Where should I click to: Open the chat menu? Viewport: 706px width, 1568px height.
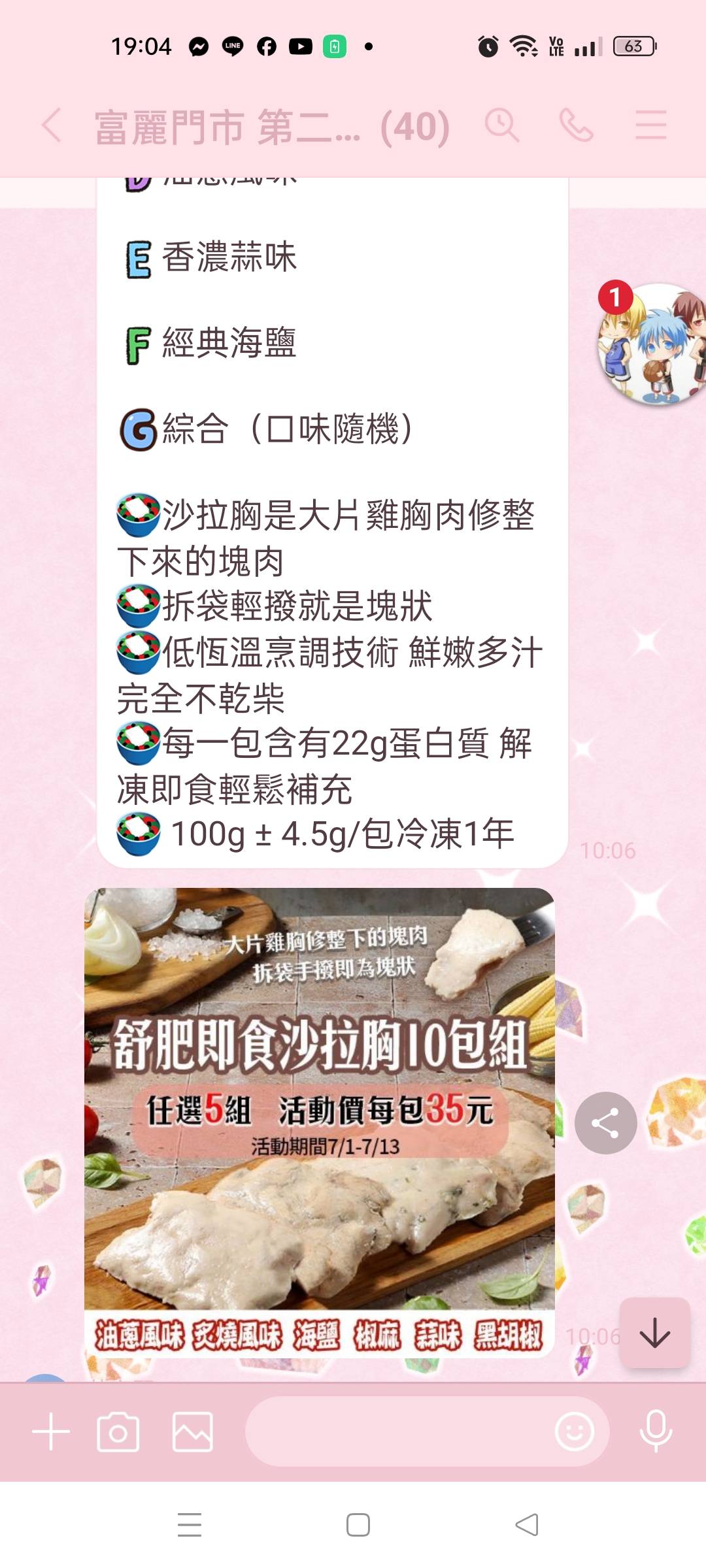pyautogui.click(x=651, y=125)
